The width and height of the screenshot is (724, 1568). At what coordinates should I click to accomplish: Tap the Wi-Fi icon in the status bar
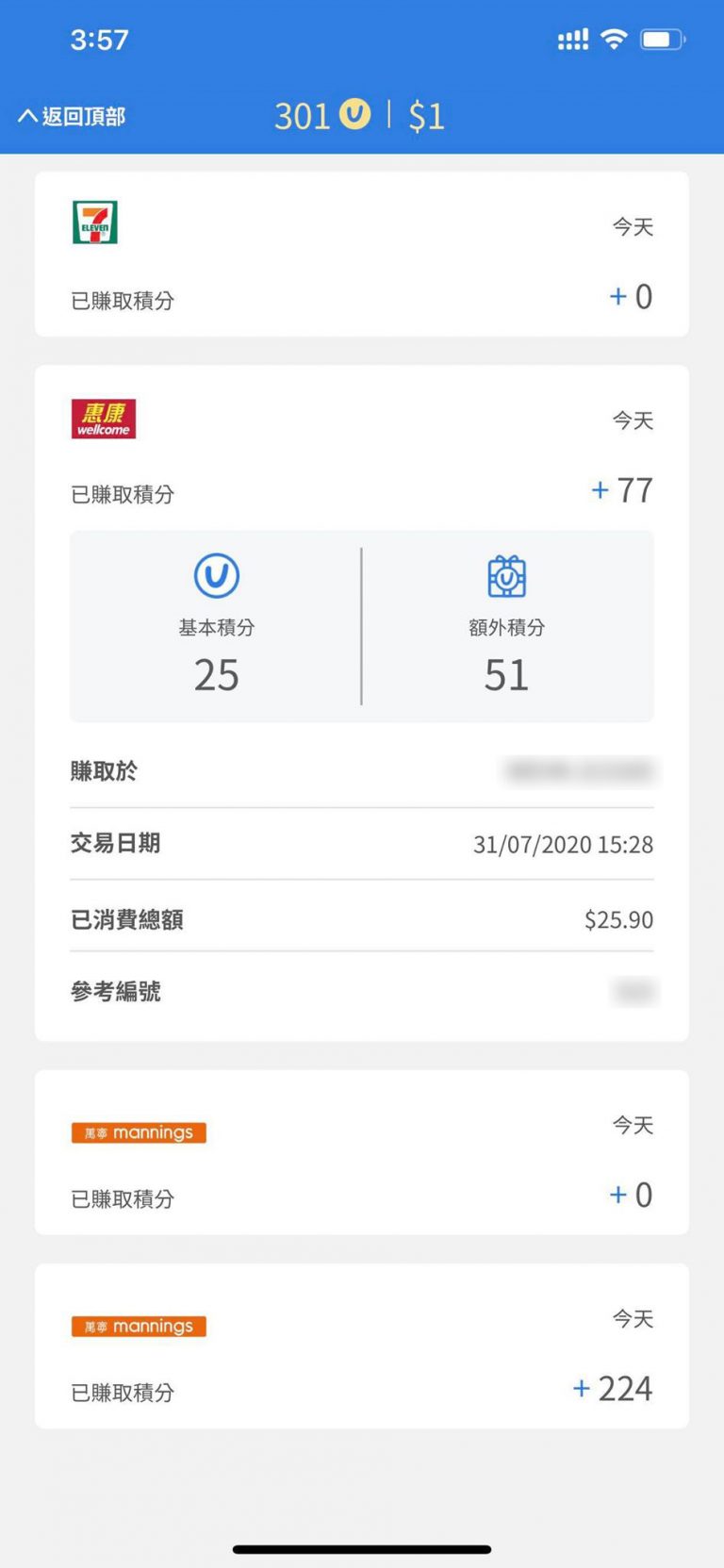(x=615, y=39)
